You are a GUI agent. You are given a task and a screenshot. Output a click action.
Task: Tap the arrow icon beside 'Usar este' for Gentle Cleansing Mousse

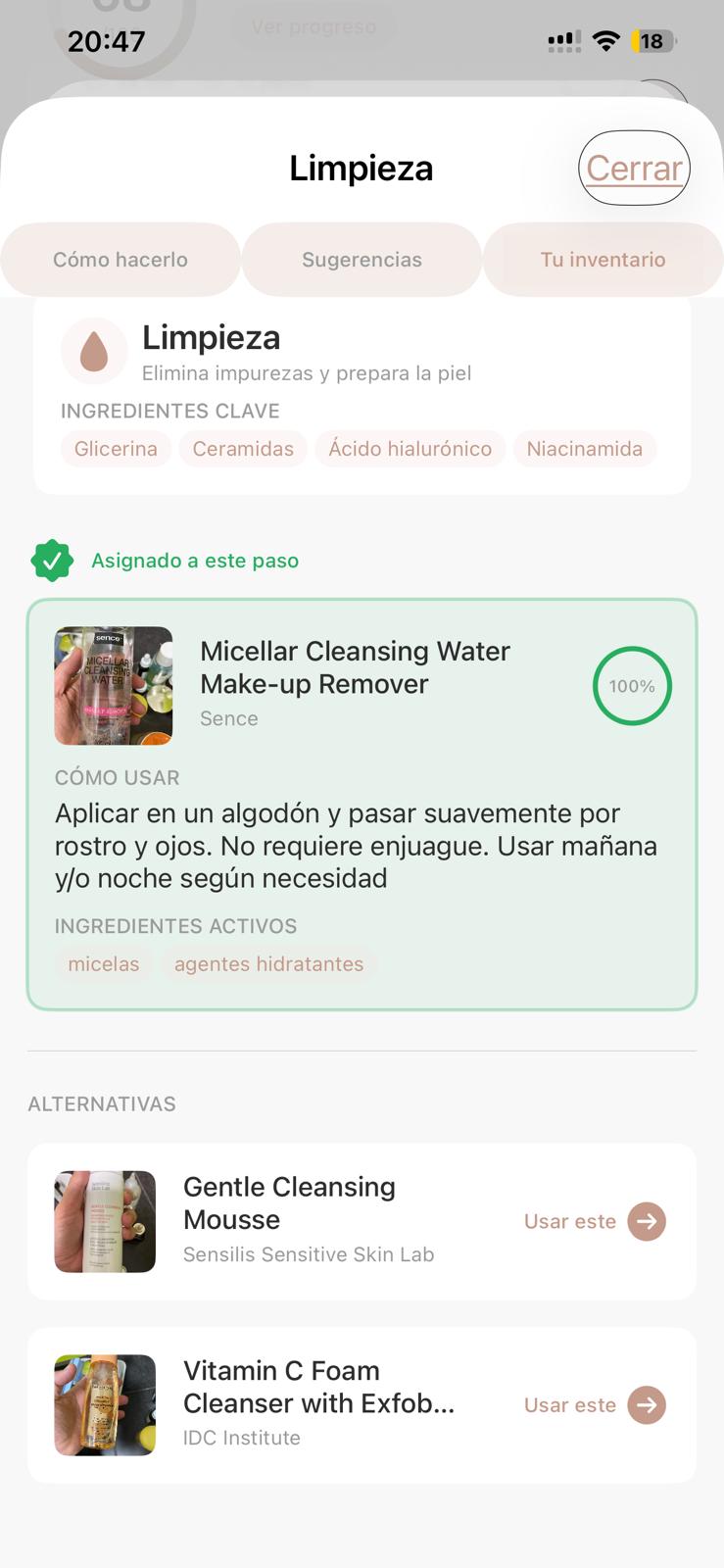[646, 1221]
